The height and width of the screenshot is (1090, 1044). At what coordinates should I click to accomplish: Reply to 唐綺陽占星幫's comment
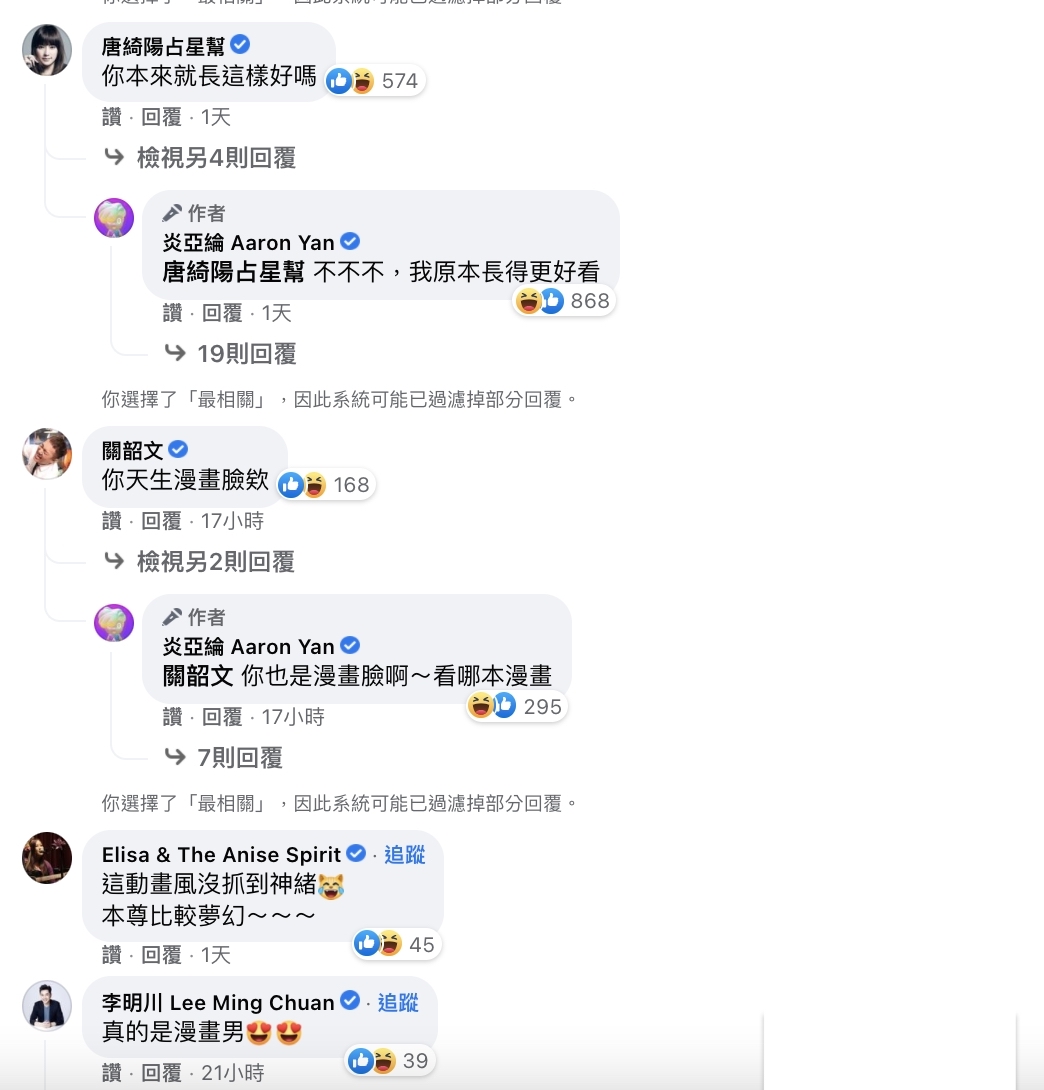[161, 117]
